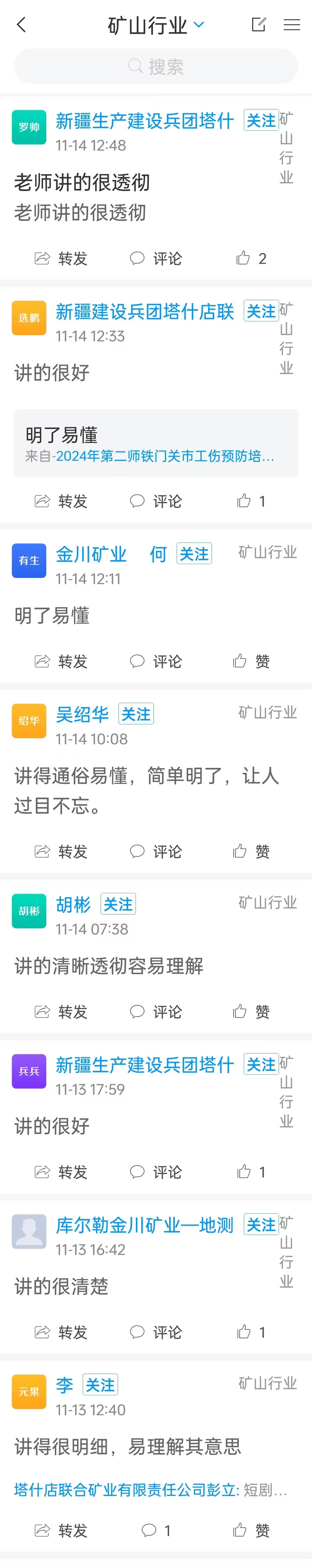Image resolution: width=312 pixels, height=1568 pixels.
Task: Open the hamburger menu icon
Action: [x=292, y=25]
